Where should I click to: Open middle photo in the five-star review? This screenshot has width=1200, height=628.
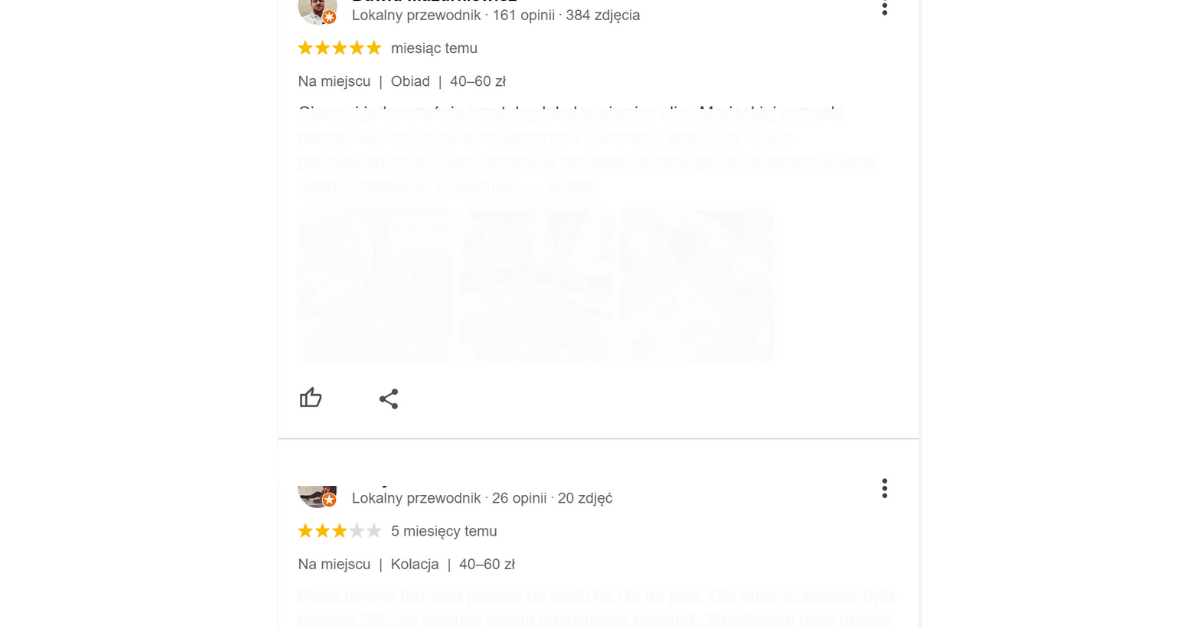pyautogui.click(x=537, y=286)
